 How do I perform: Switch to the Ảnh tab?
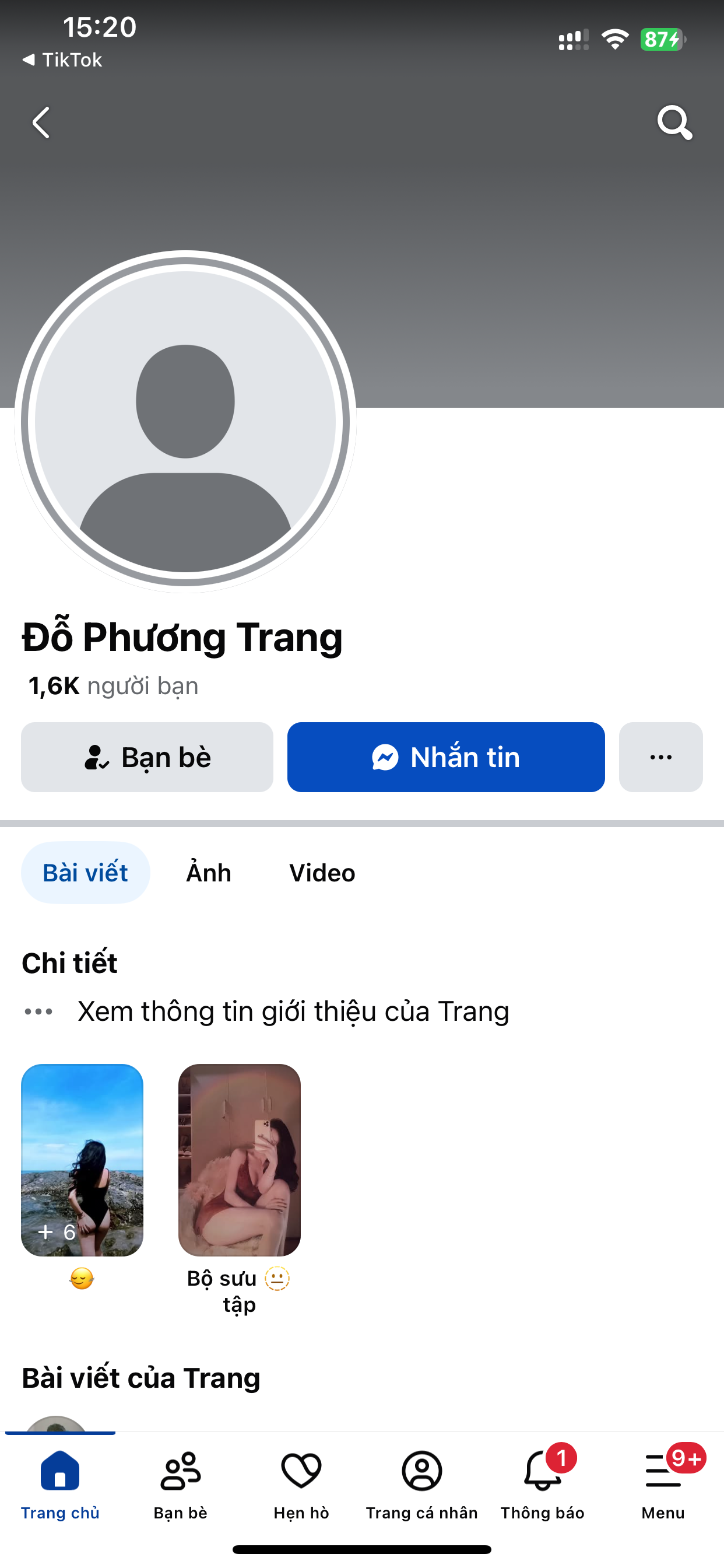point(209,872)
